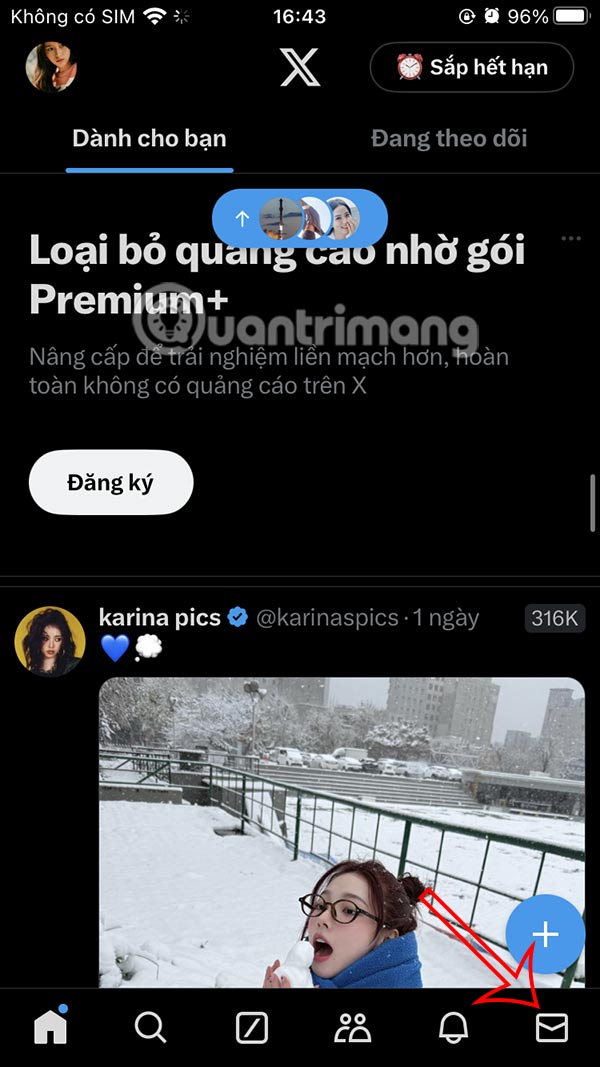Open the Communities tab
This screenshot has height=1067, width=600.
(x=352, y=1027)
